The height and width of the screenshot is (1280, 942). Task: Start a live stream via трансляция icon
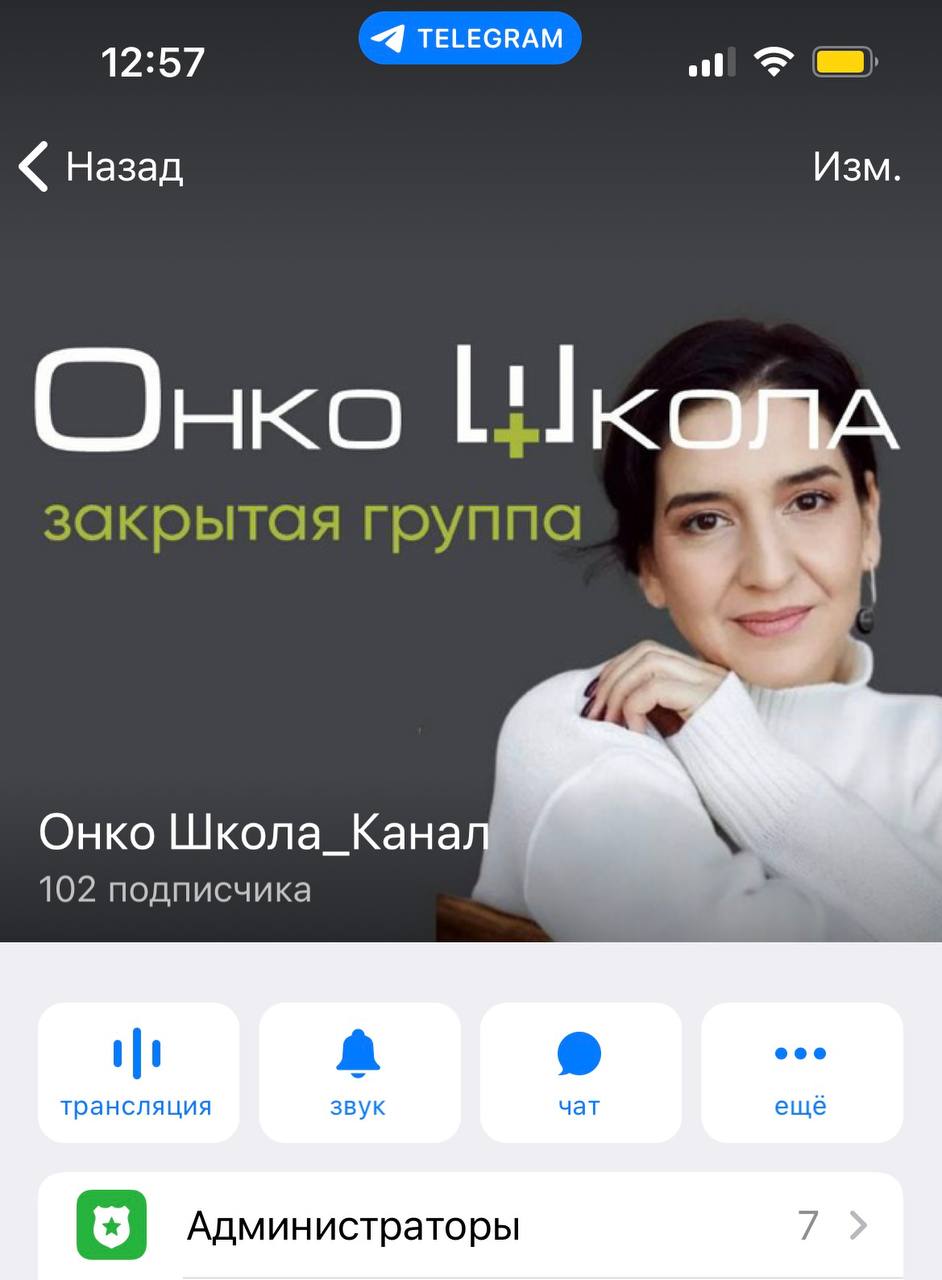pos(138,1053)
